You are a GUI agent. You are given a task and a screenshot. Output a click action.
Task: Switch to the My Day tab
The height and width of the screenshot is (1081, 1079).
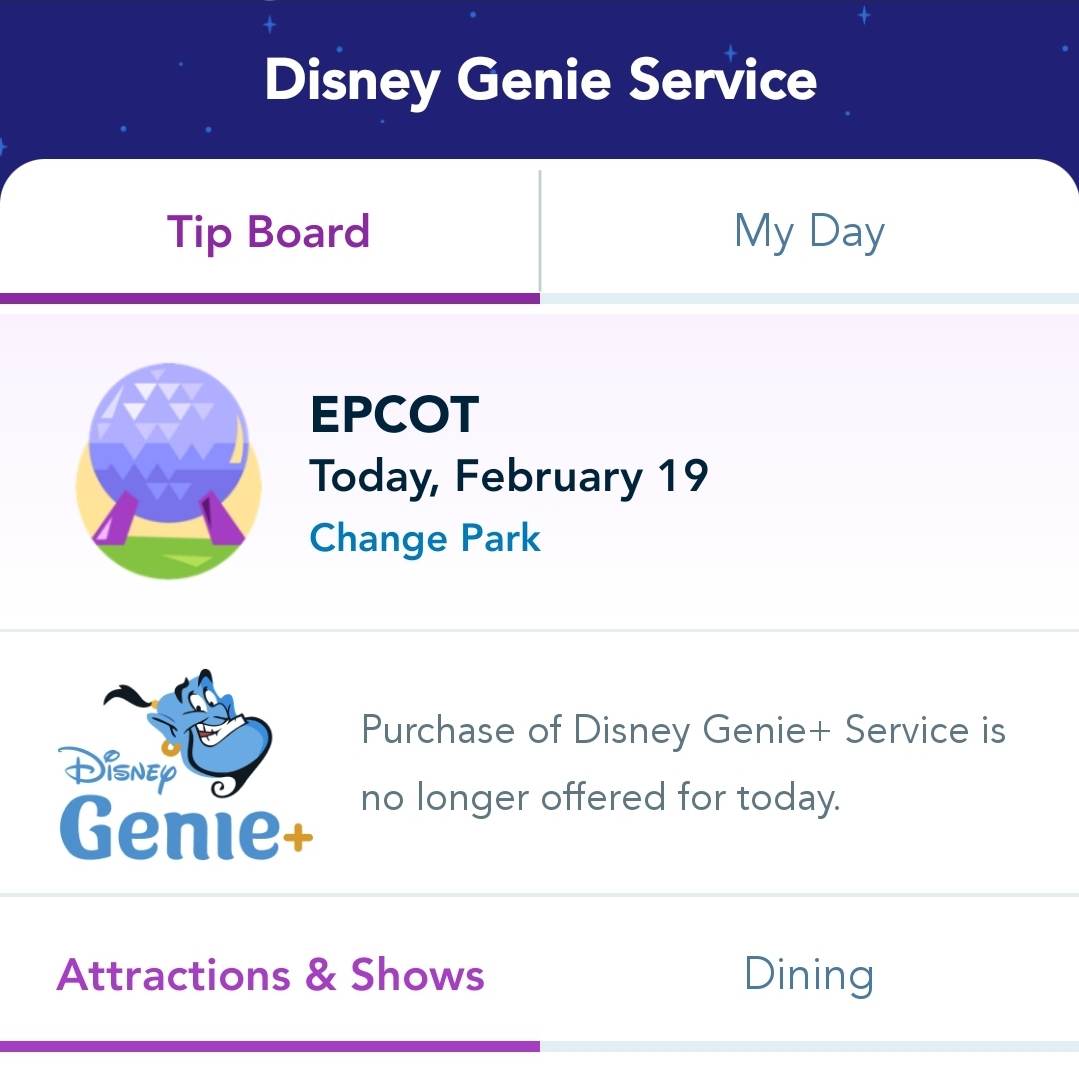click(809, 232)
